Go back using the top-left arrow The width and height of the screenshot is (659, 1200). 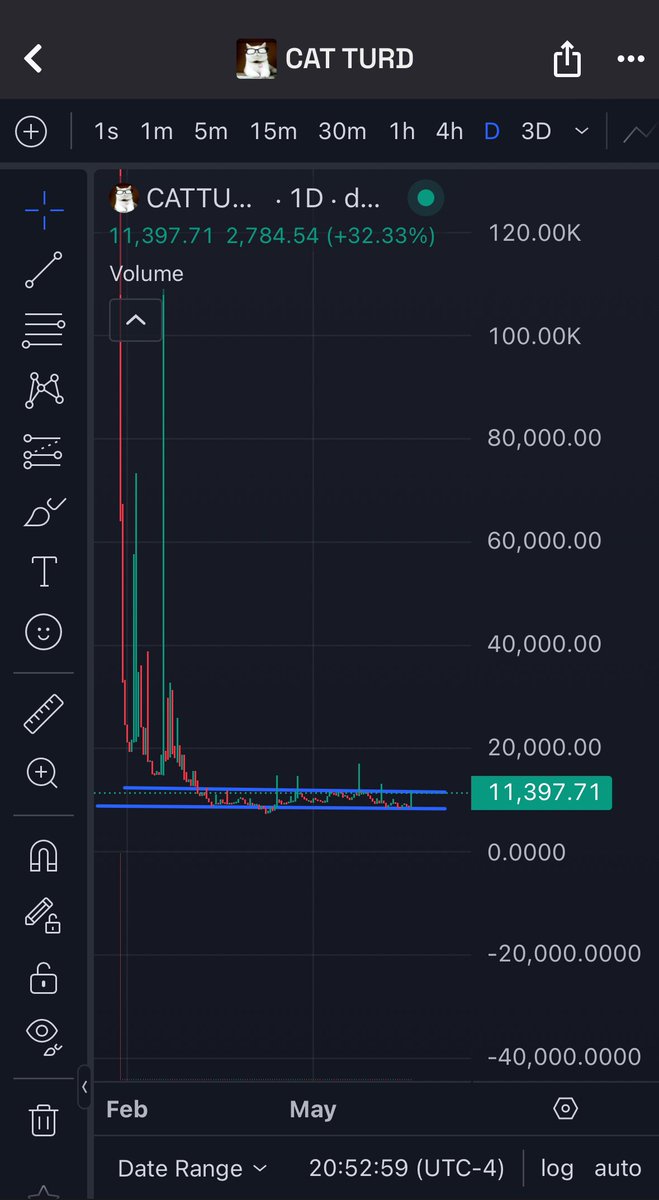(33, 58)
